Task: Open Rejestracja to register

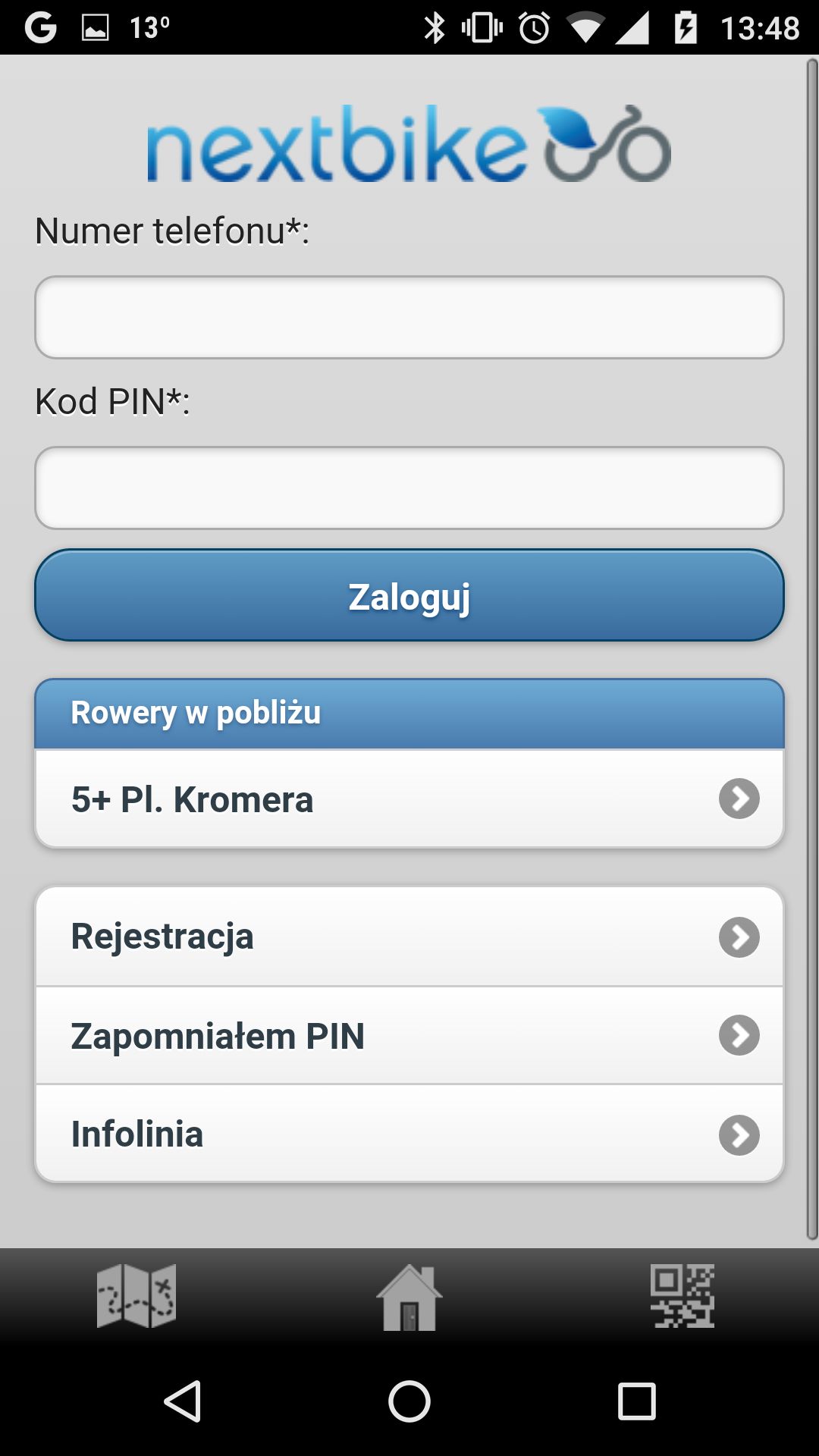Action: [x=409, y=937]
